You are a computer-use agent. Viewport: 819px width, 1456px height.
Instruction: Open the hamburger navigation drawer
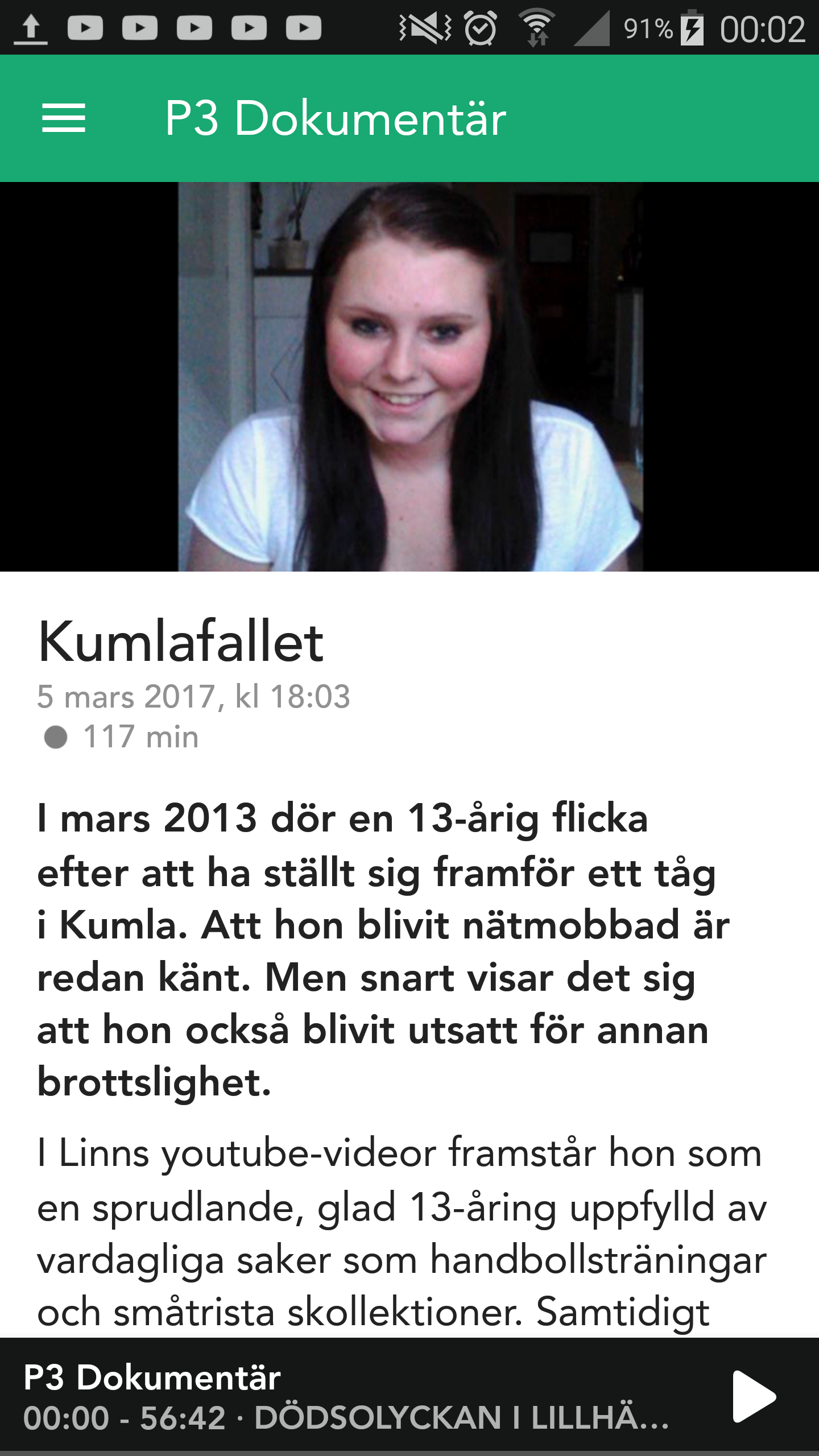pyautogui.click(x=64, y=118)
